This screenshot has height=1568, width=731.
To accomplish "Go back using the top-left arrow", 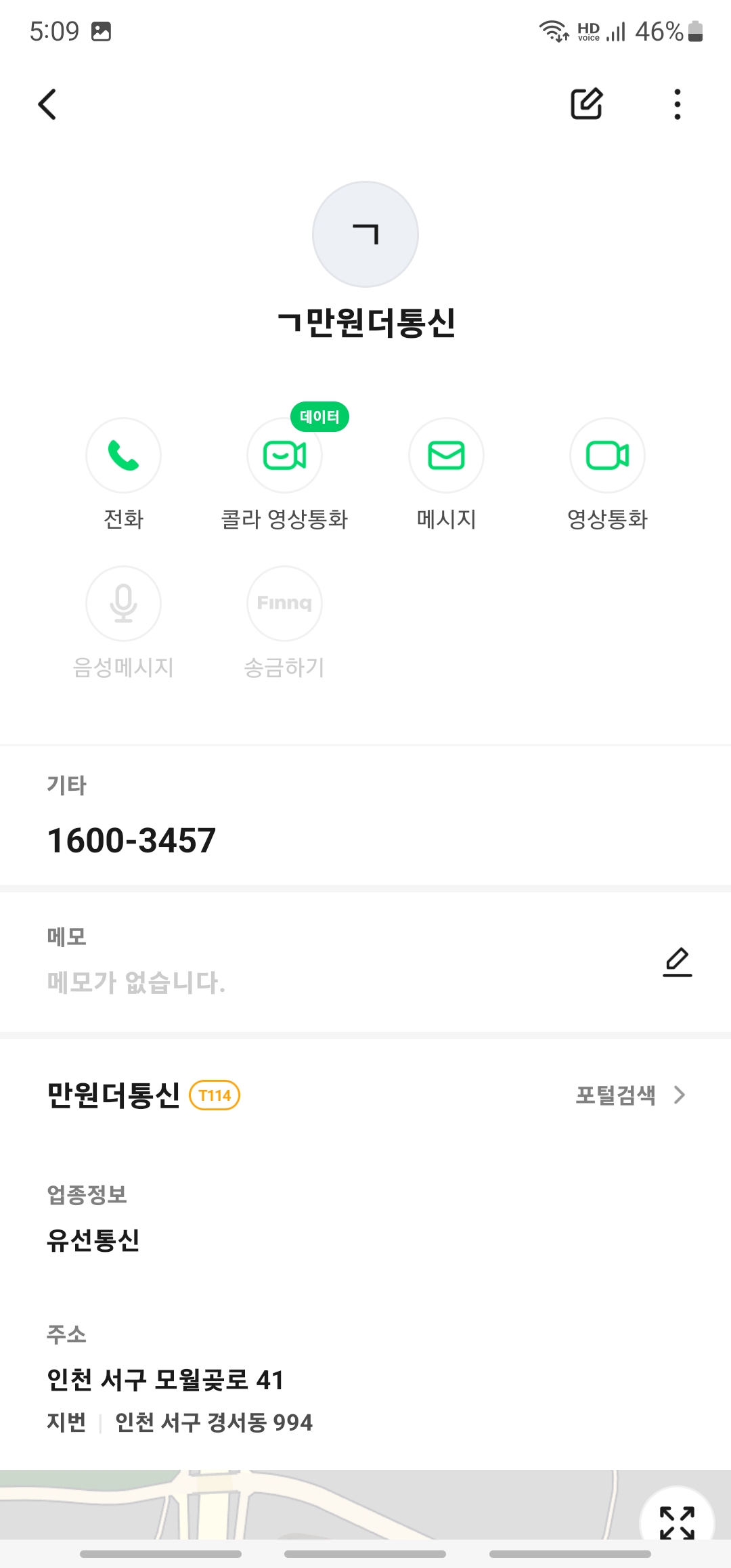I will click(47, 104).
